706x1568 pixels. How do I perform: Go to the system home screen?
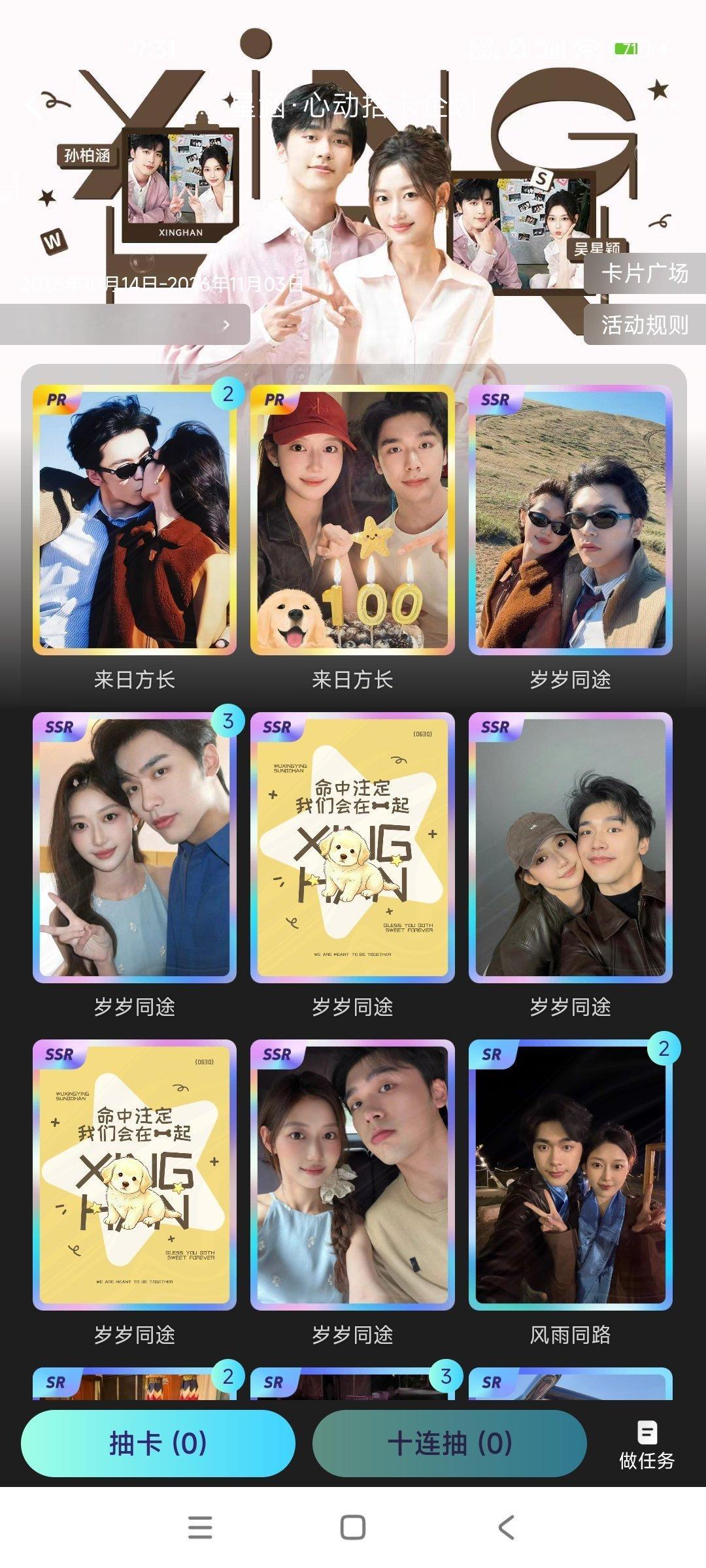pos(353,1527)
